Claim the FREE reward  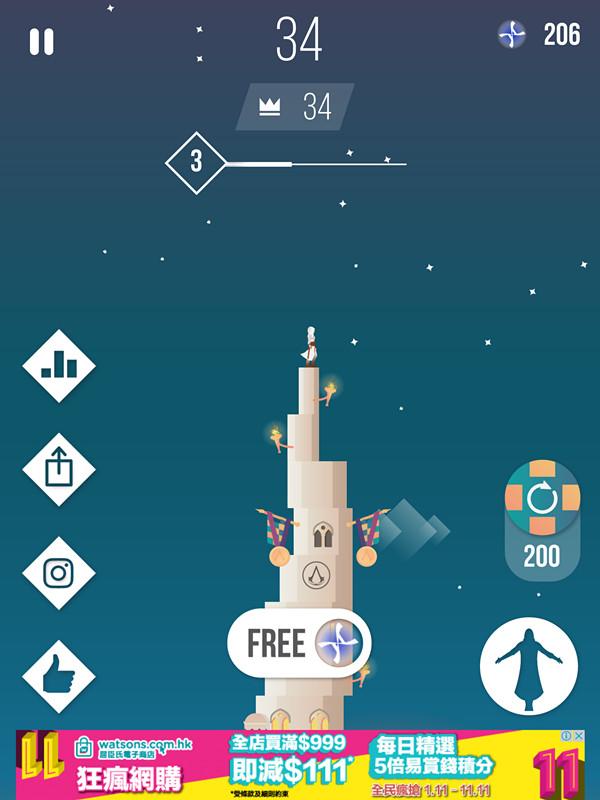(x=298, y=643)
